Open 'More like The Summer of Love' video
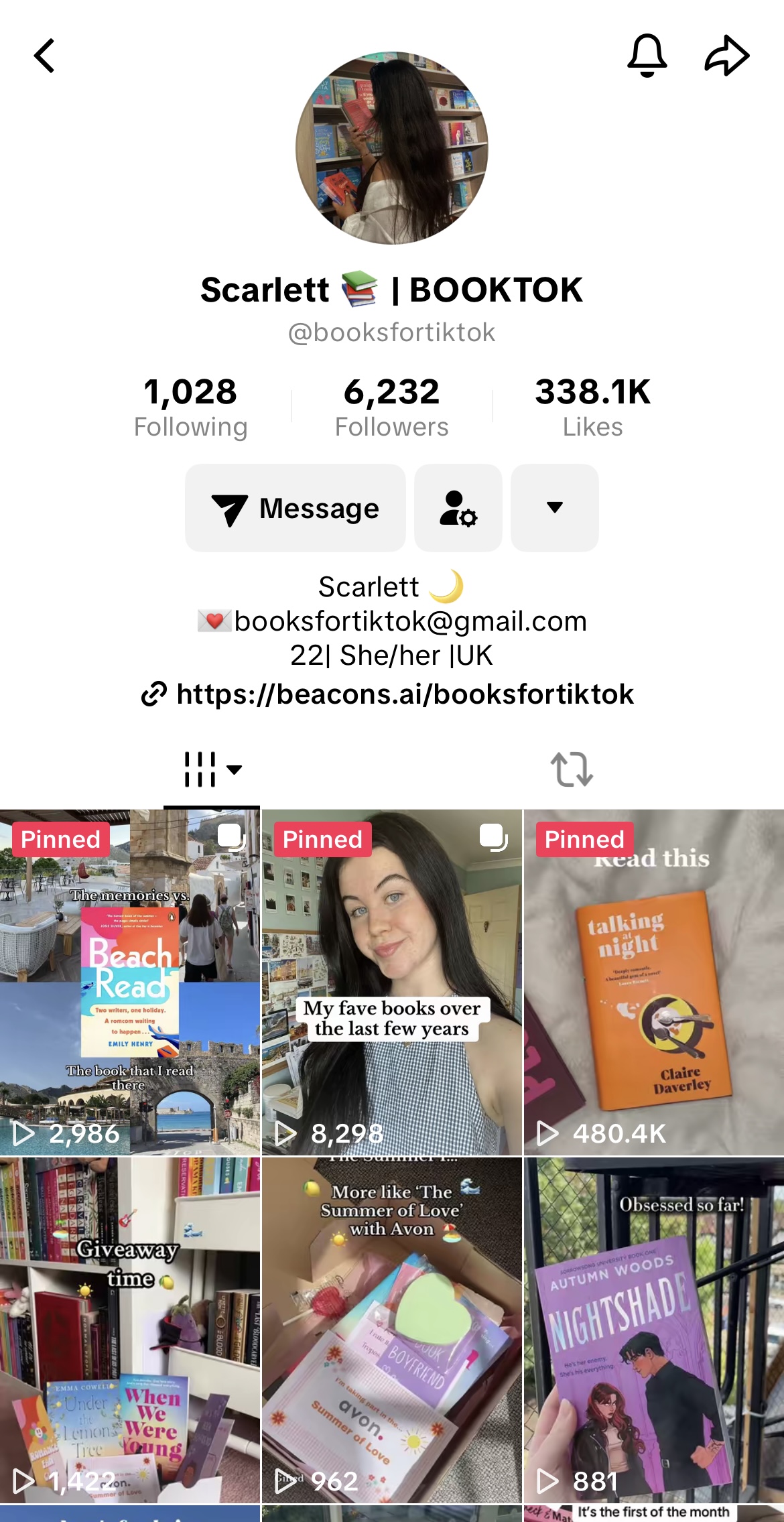The height and width of the screenshot is (1522, 784). tap(391, 1330)
